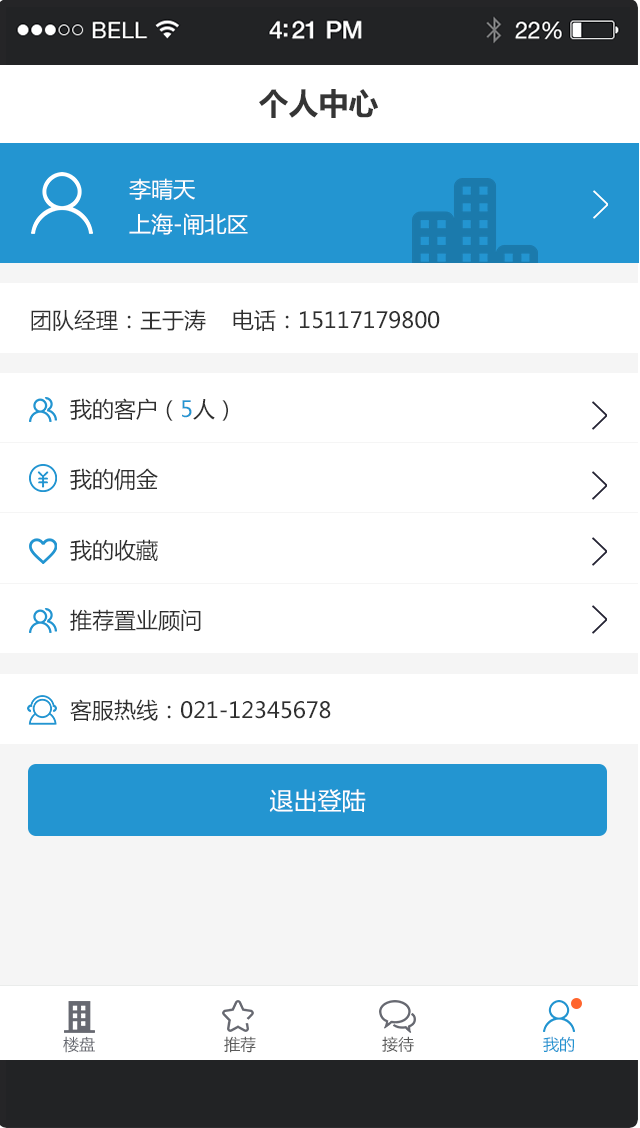Select the 我的 tab
Screen dimensions: 640x1128
coord(558,1025)
